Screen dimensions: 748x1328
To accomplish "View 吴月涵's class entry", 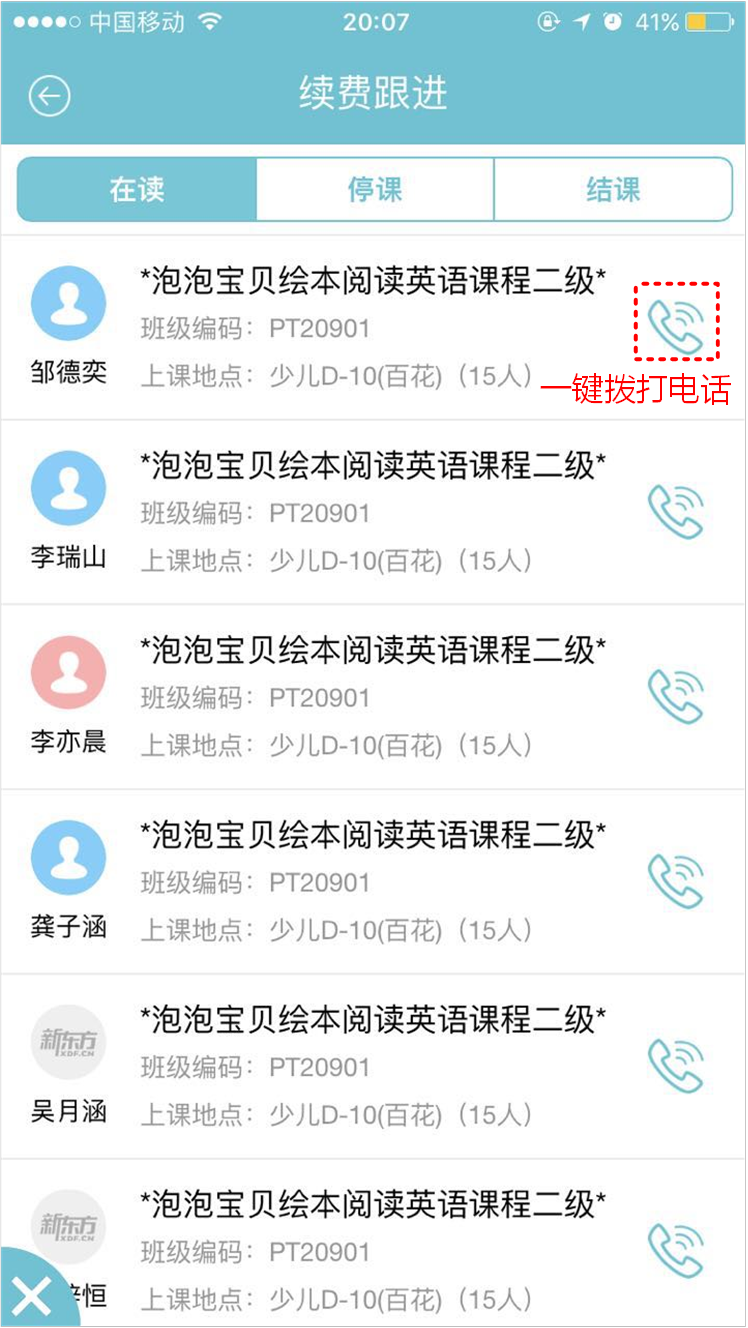I will point(372,1068).
